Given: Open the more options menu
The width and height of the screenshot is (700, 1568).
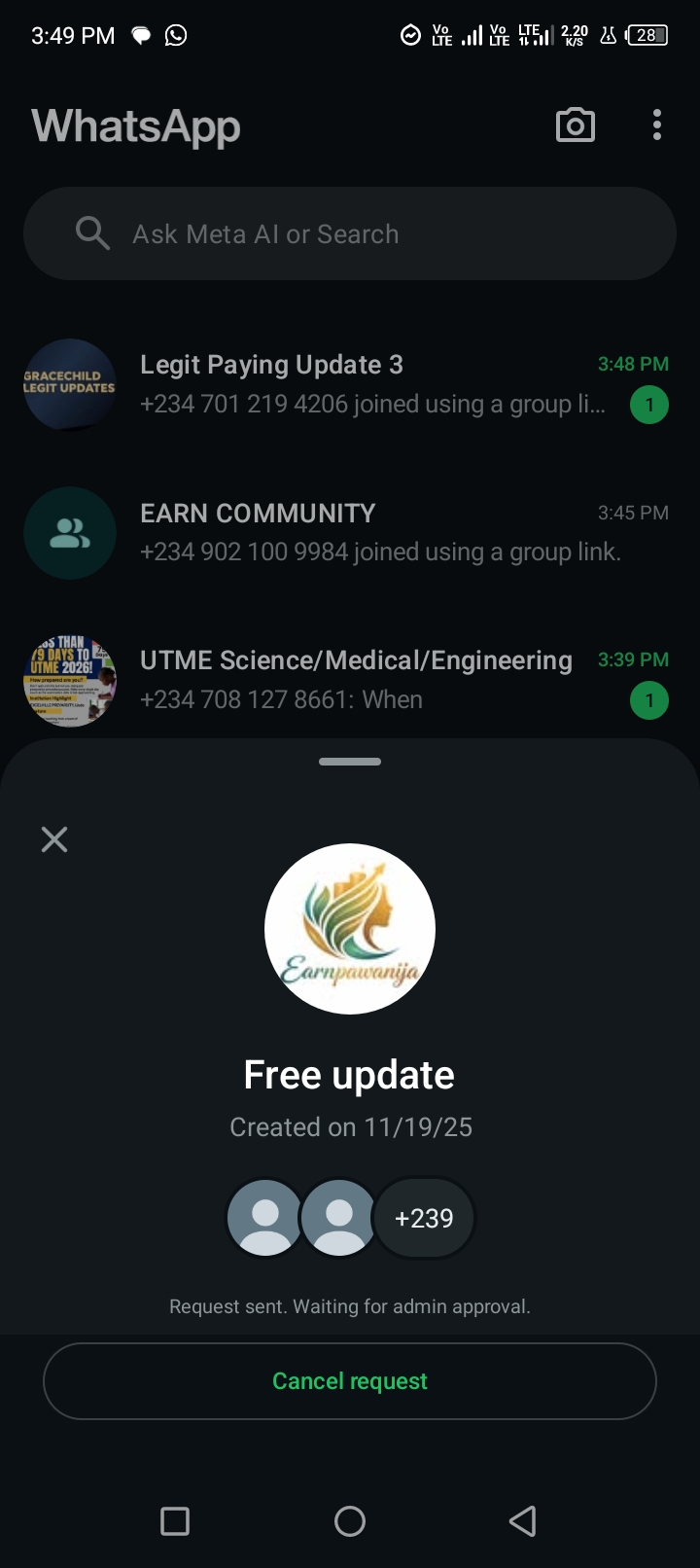Looking at the screenshot, I should point(657,125).
